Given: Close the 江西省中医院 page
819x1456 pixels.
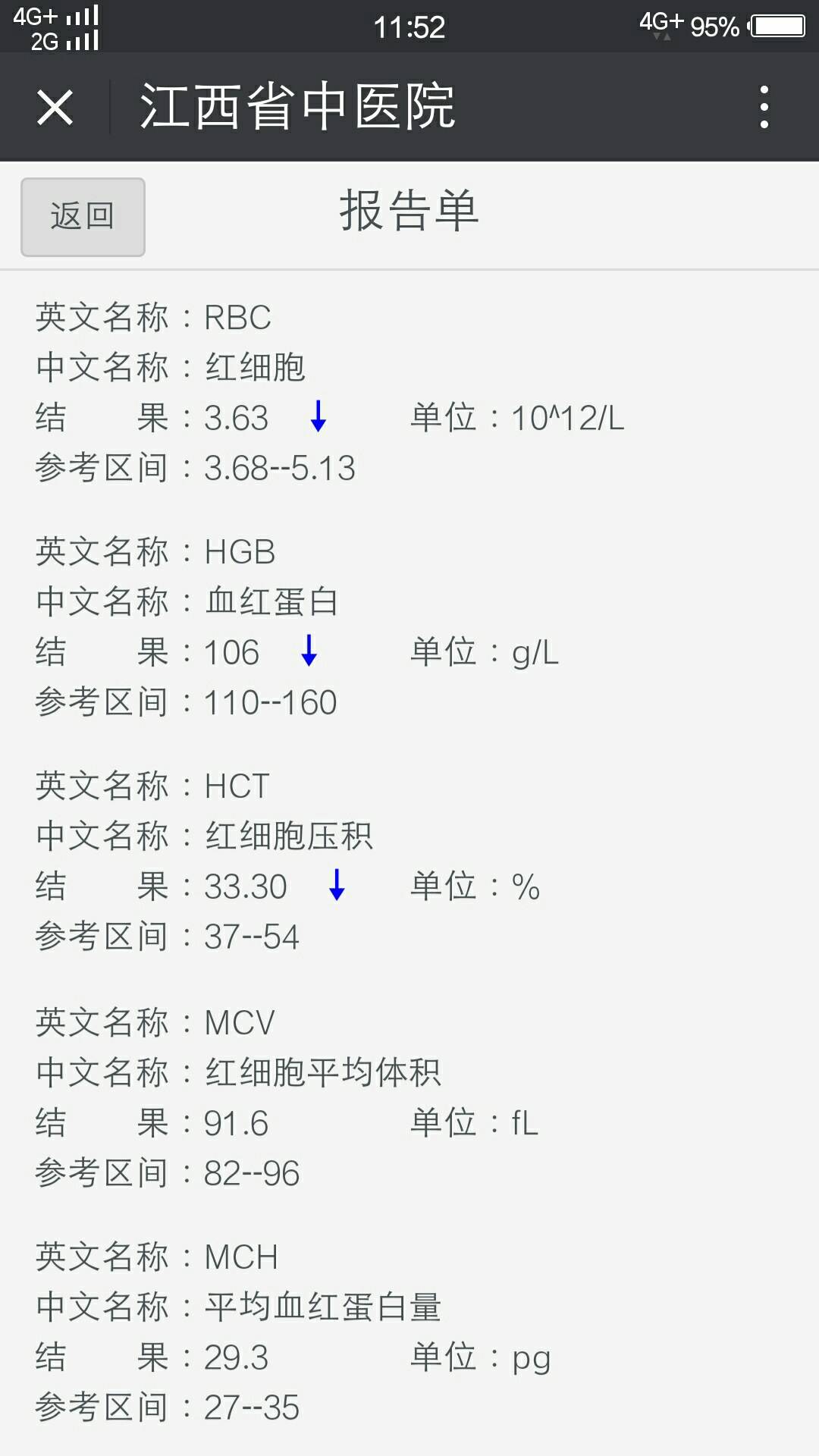Looking at the screenshot, I should coord(55,107).
